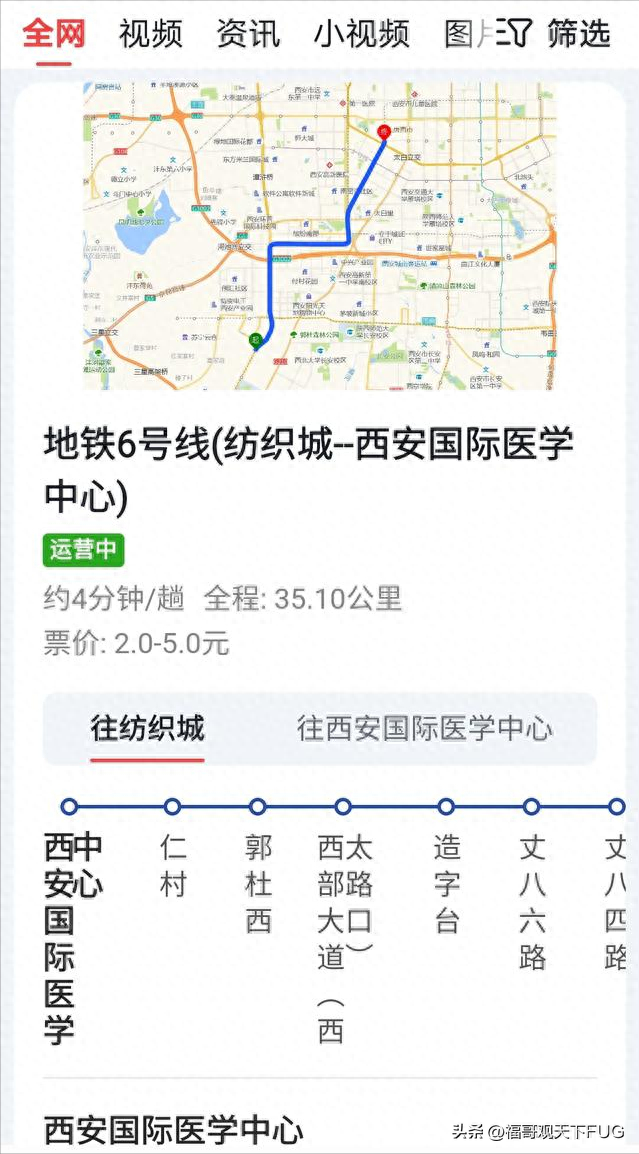This screenshot has width=639, height=1154.
Task: Select the 全网 tab
Action: click(53, 33)
